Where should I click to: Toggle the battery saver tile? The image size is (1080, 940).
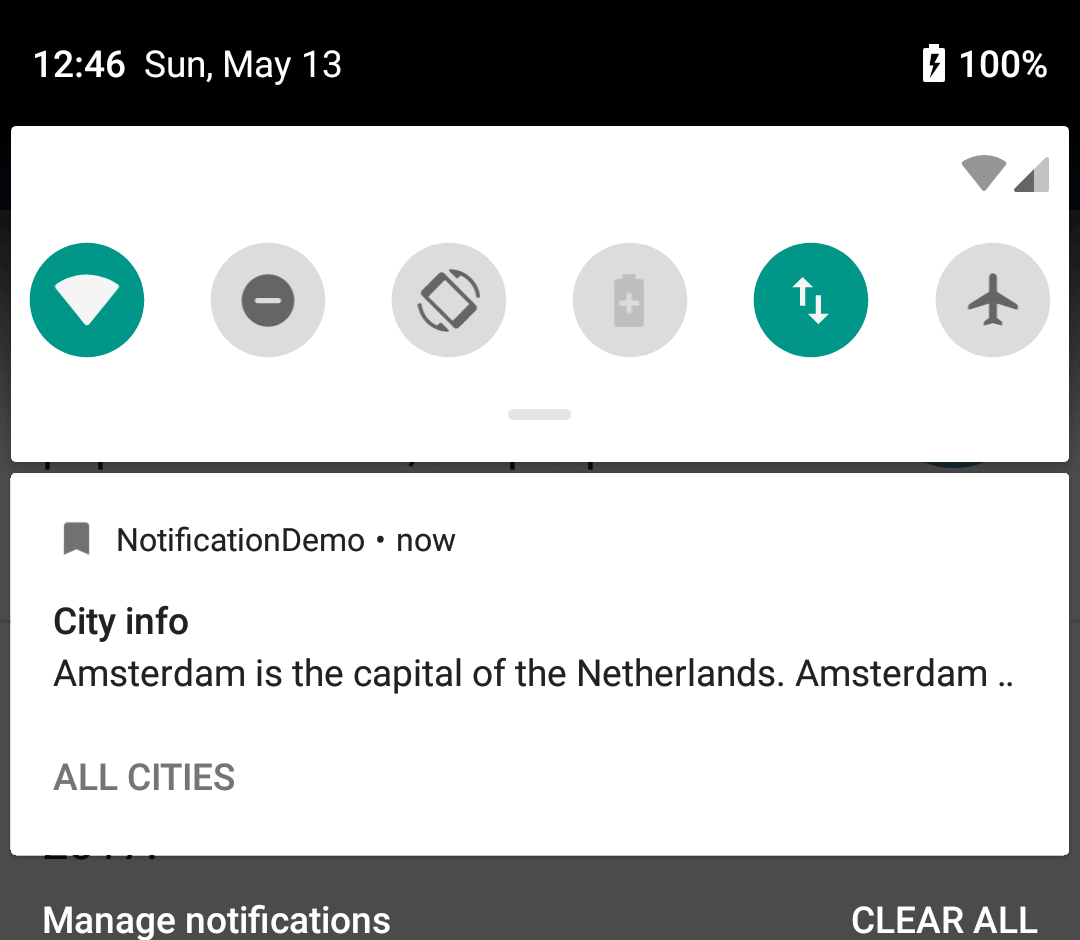pyautogui.click(x=629, y=300)
